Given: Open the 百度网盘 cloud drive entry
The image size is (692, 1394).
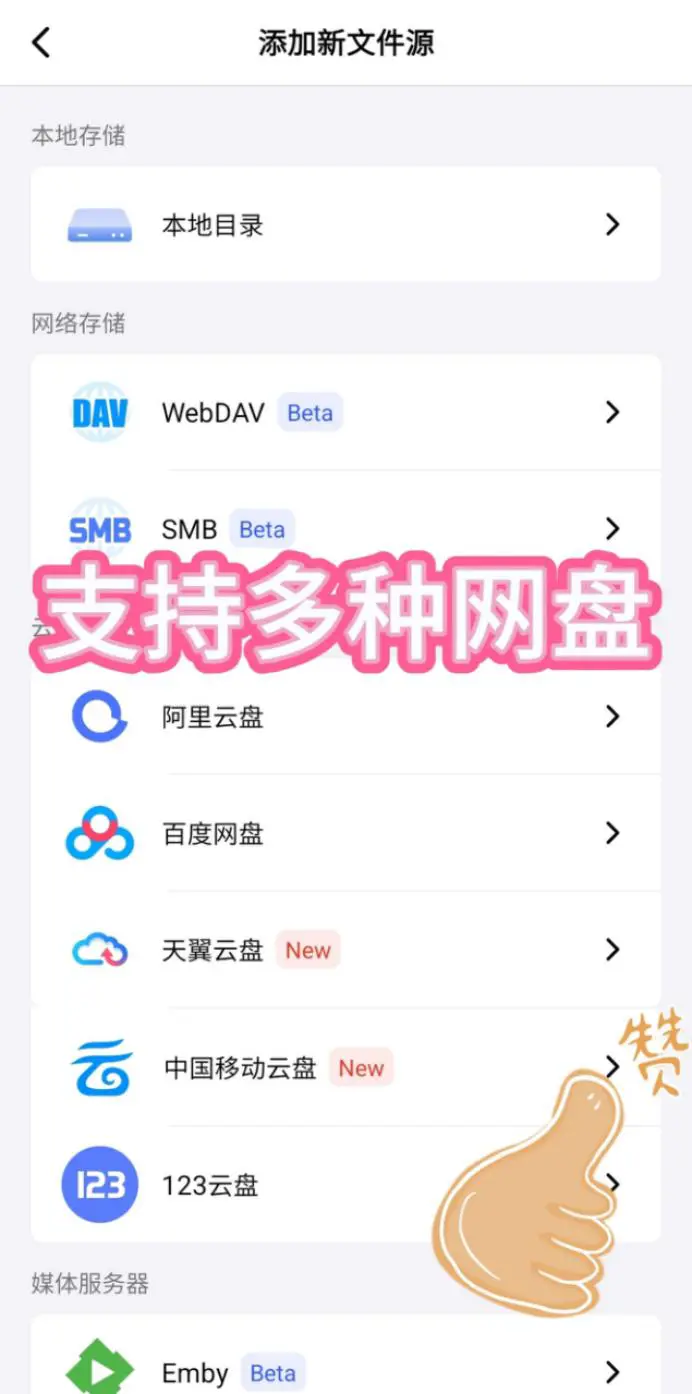Looking at the screenshot, I should pyautogui.click(x=345, y=834).
